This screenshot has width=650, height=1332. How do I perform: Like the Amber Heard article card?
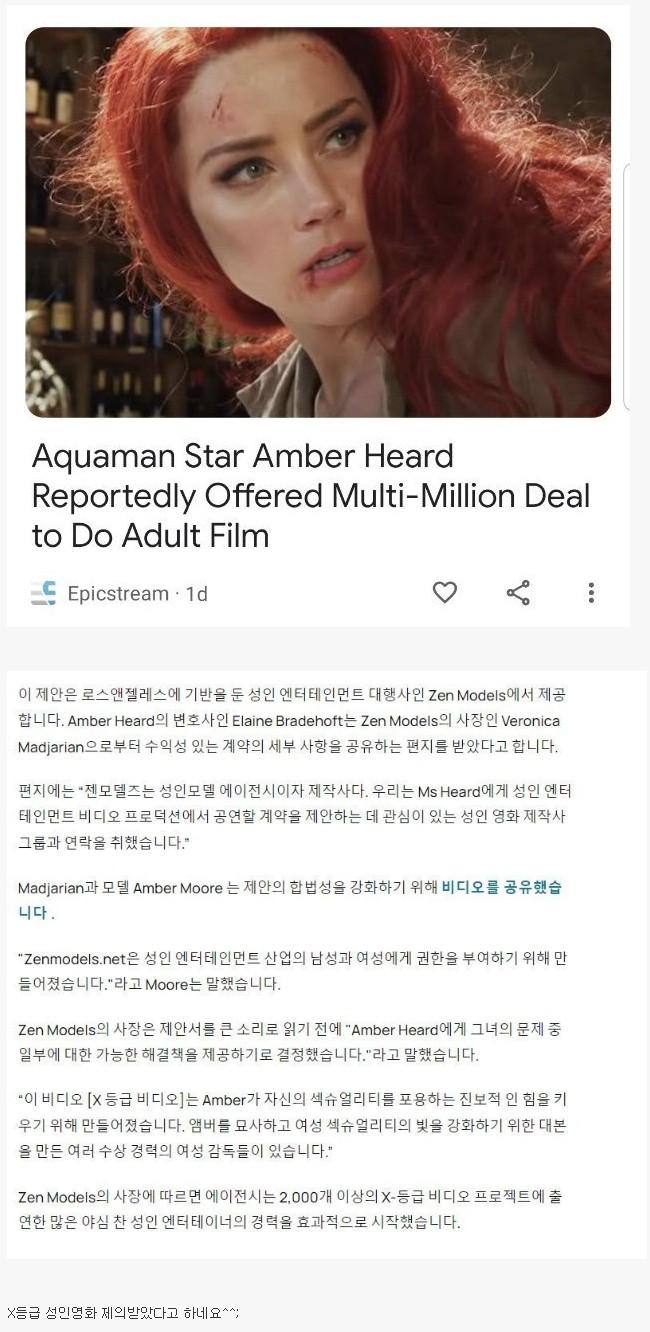[444, 593]
